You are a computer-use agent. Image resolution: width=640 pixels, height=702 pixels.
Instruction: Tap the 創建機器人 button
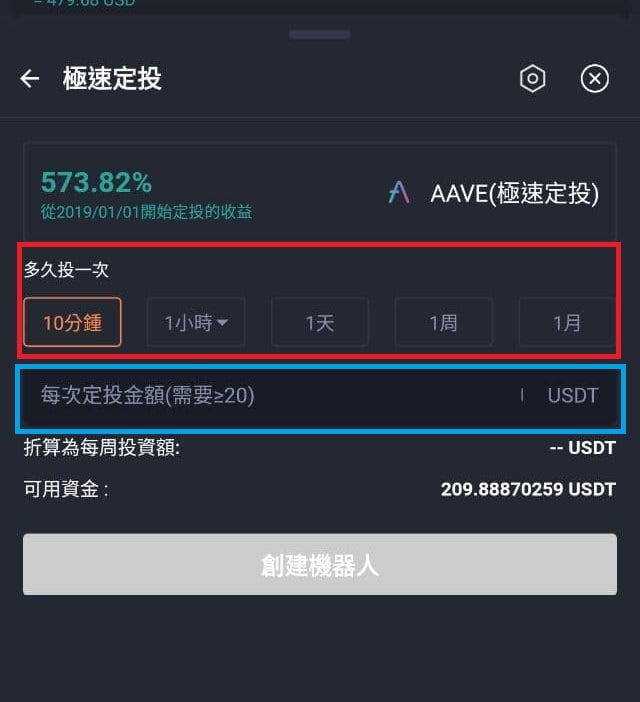pos(320,565)
